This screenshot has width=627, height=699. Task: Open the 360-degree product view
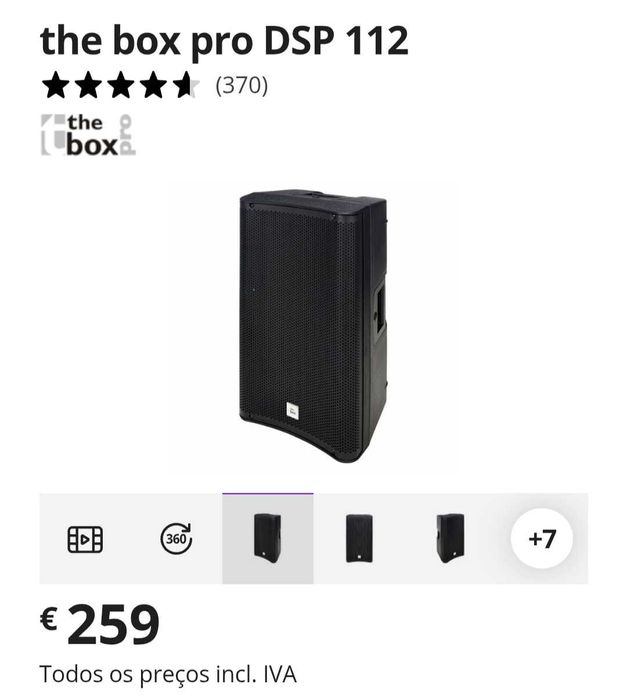(176, 538)
